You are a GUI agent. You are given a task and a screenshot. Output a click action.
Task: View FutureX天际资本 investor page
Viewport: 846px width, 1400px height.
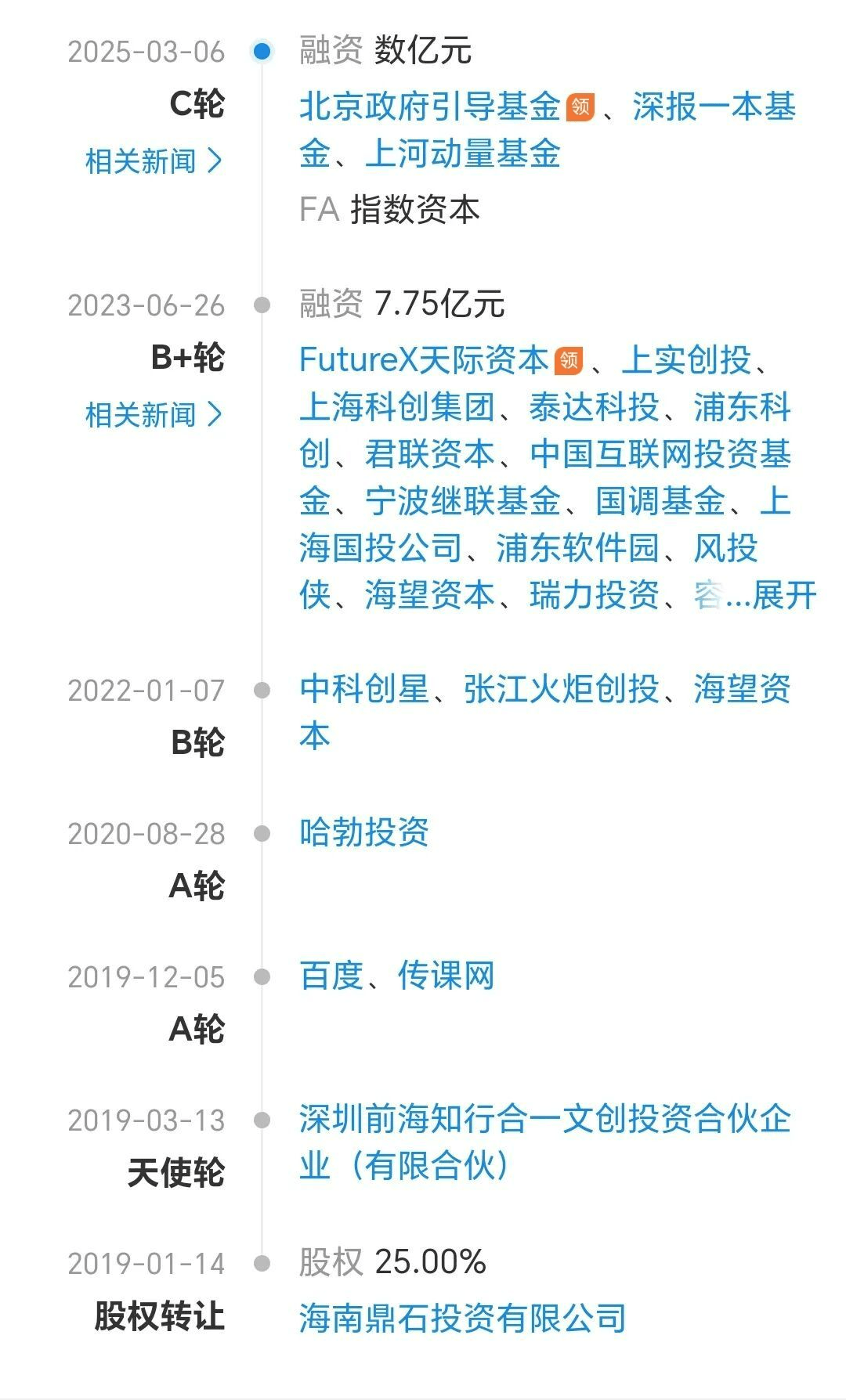(424, 360)
